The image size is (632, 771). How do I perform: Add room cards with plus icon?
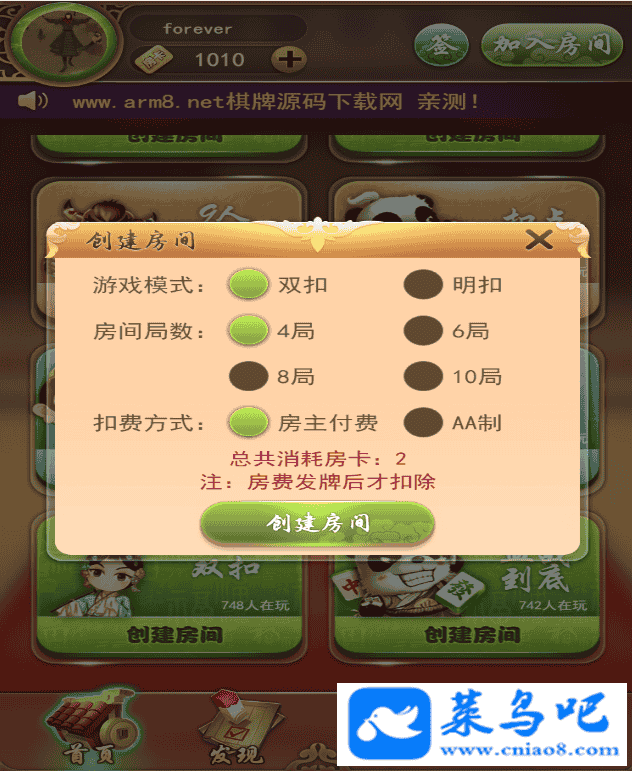click(x=290, y=59)
